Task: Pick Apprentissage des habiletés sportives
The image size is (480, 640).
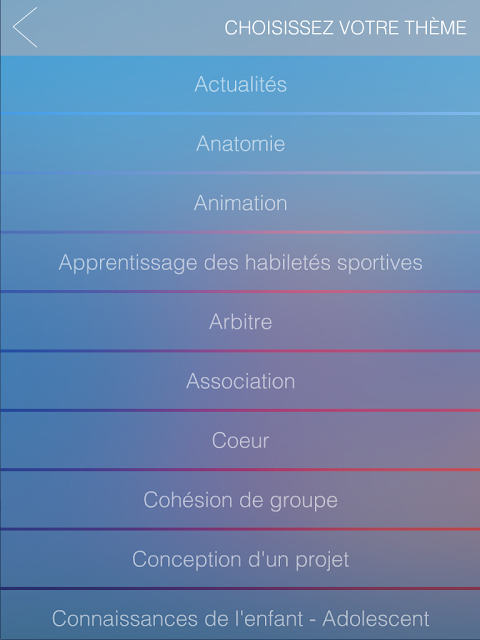Action: click(x=240, y=262)
